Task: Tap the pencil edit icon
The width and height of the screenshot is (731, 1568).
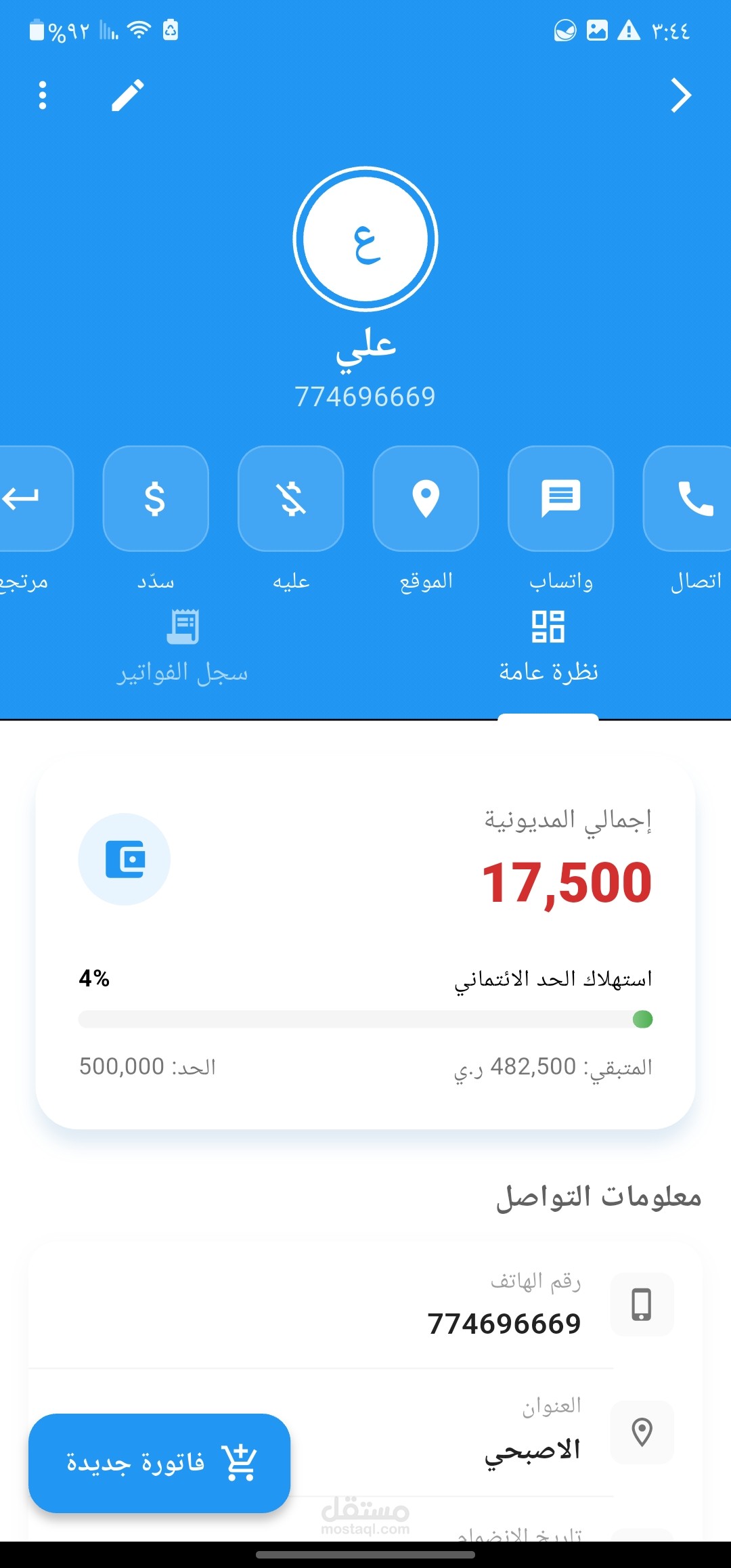Action: click(127, 95)
